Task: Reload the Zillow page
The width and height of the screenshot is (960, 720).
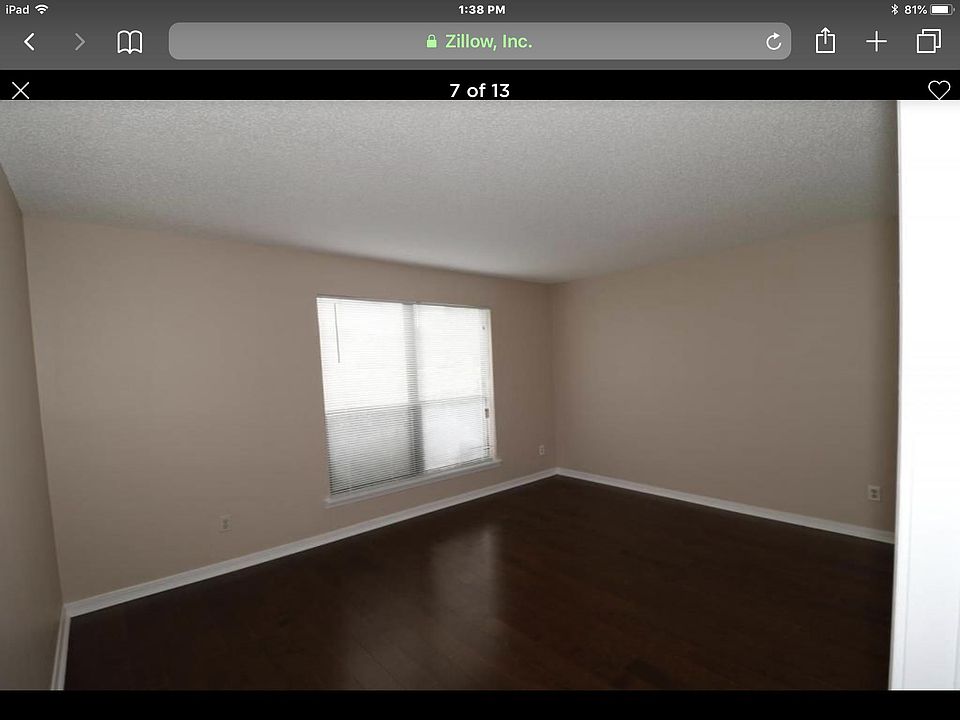Action: [773, 41]
